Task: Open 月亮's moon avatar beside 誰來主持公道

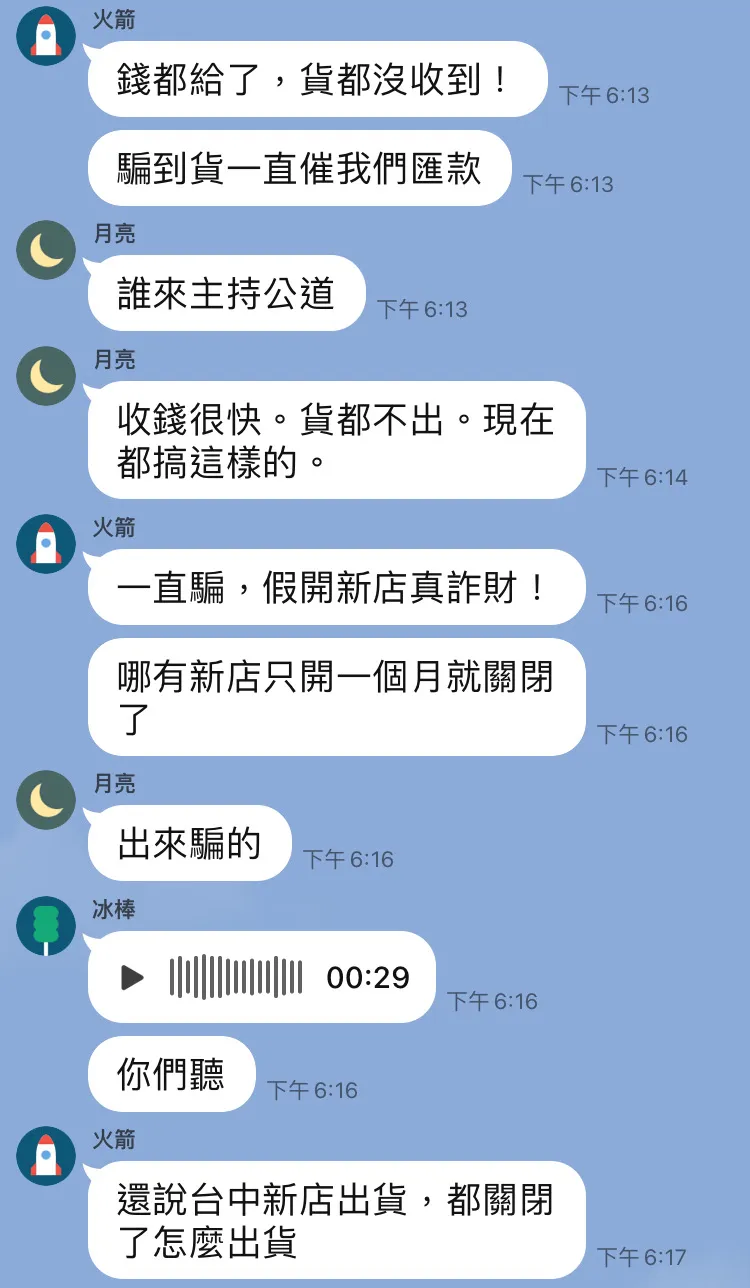Action: point(44,250)
